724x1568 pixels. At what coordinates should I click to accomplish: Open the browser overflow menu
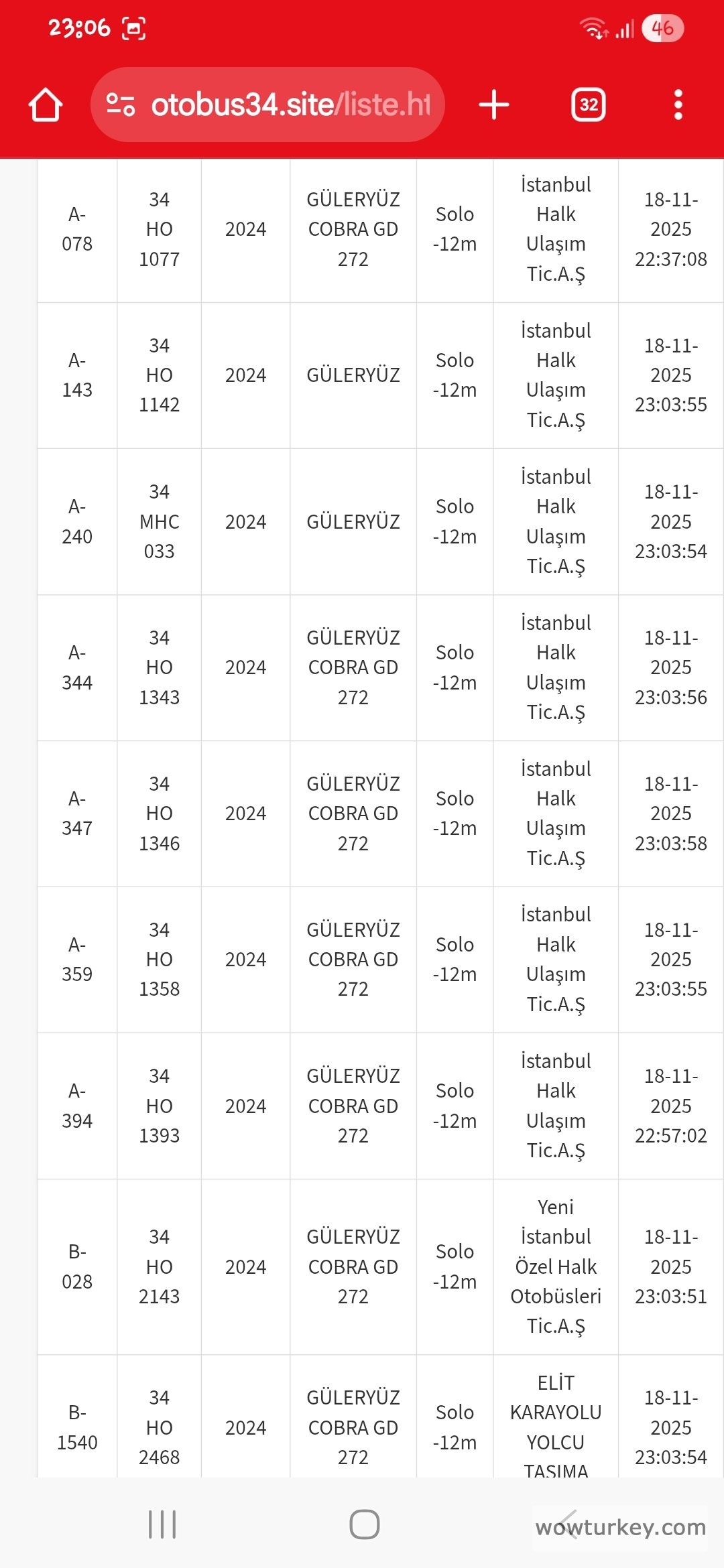pyautogui.click(x=678, y=105)
